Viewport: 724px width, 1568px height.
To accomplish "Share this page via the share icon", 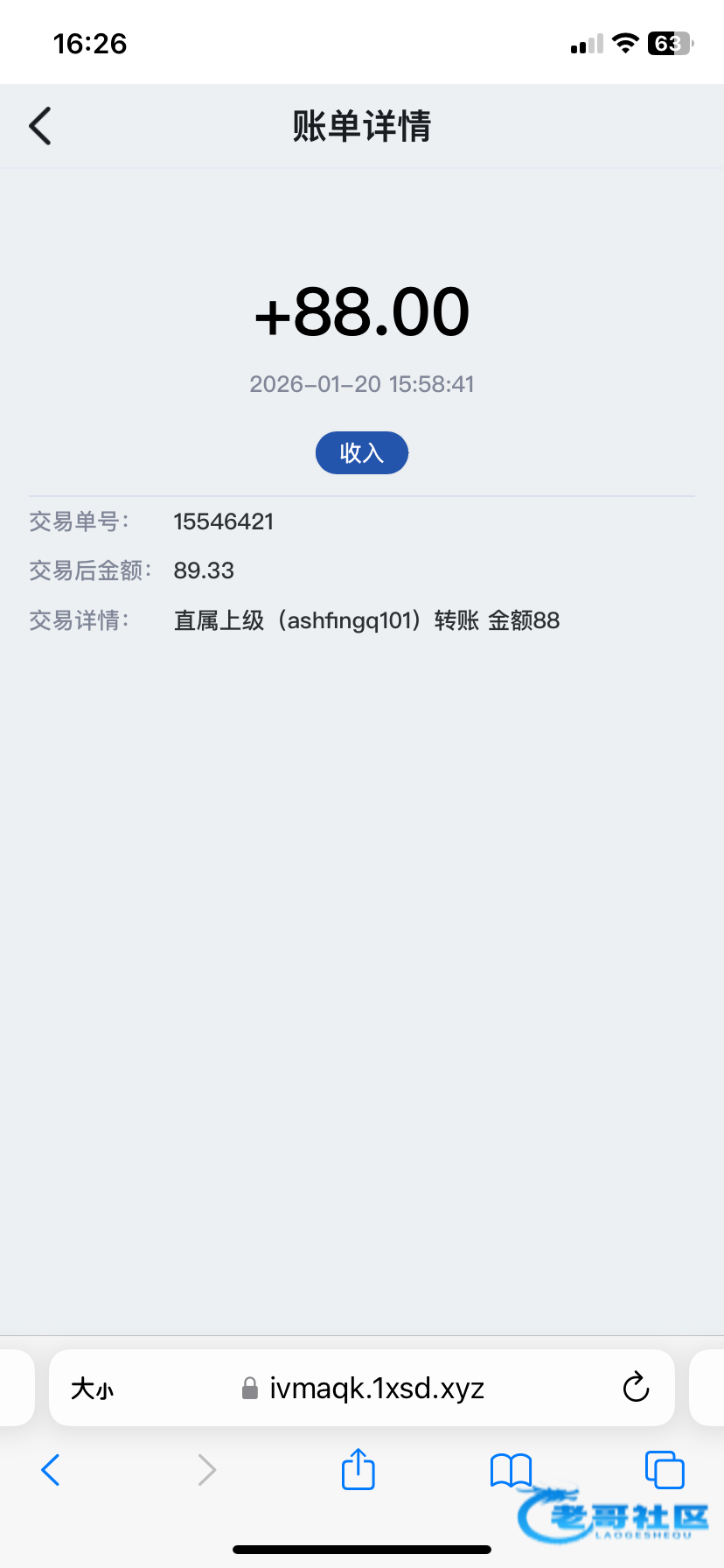I will [x=358, y=1469].
